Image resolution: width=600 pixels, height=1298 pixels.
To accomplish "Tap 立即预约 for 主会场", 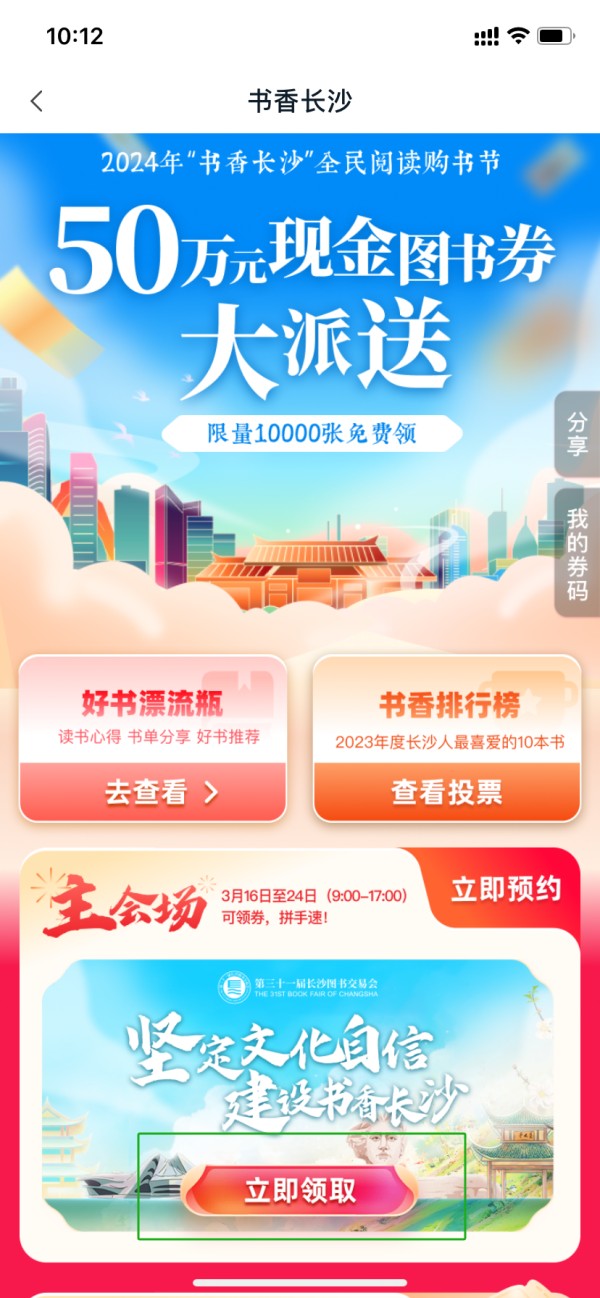I will coord(505,888).
